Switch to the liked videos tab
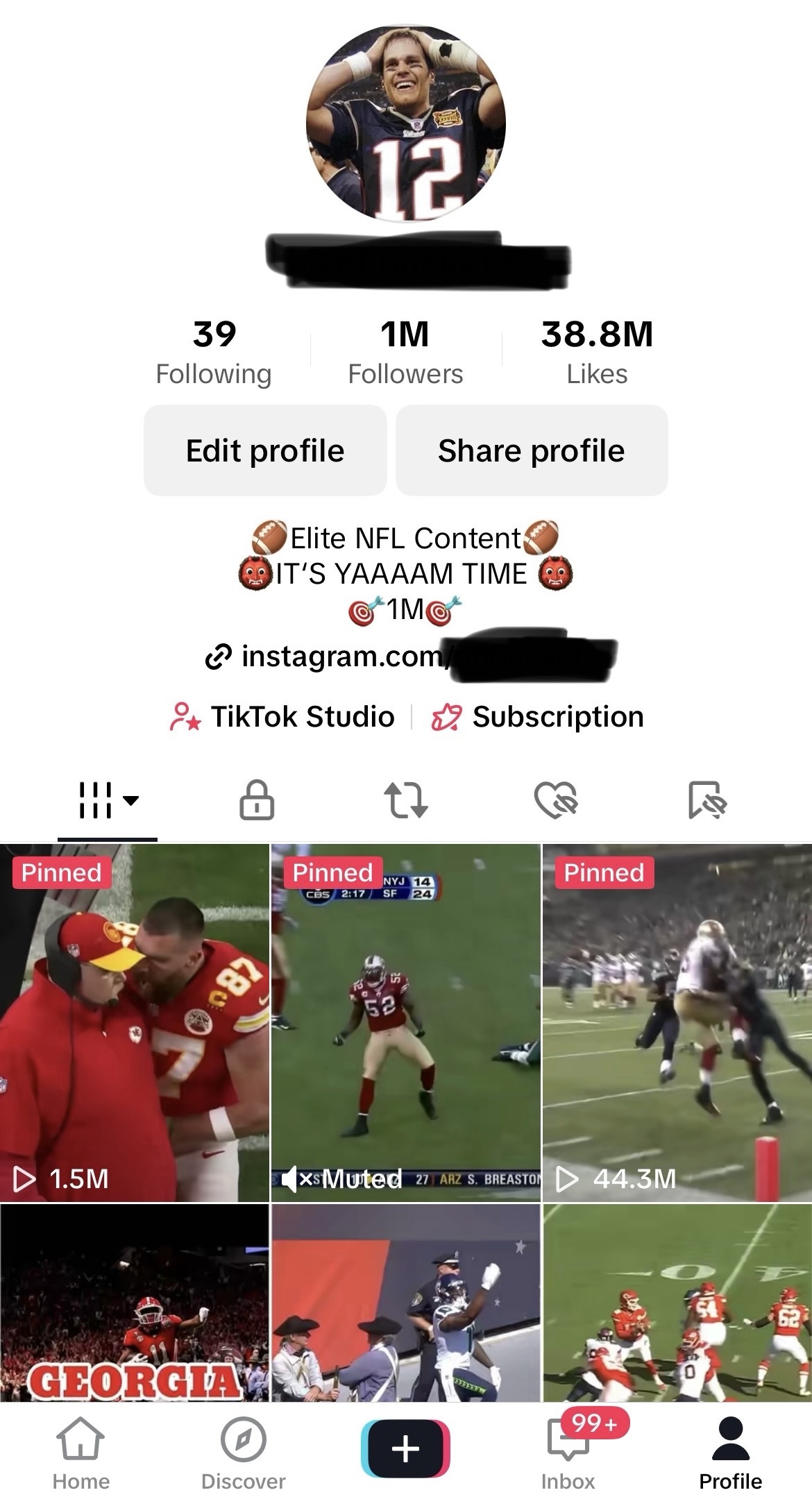812x1497 pixels. tap(555, 800)
